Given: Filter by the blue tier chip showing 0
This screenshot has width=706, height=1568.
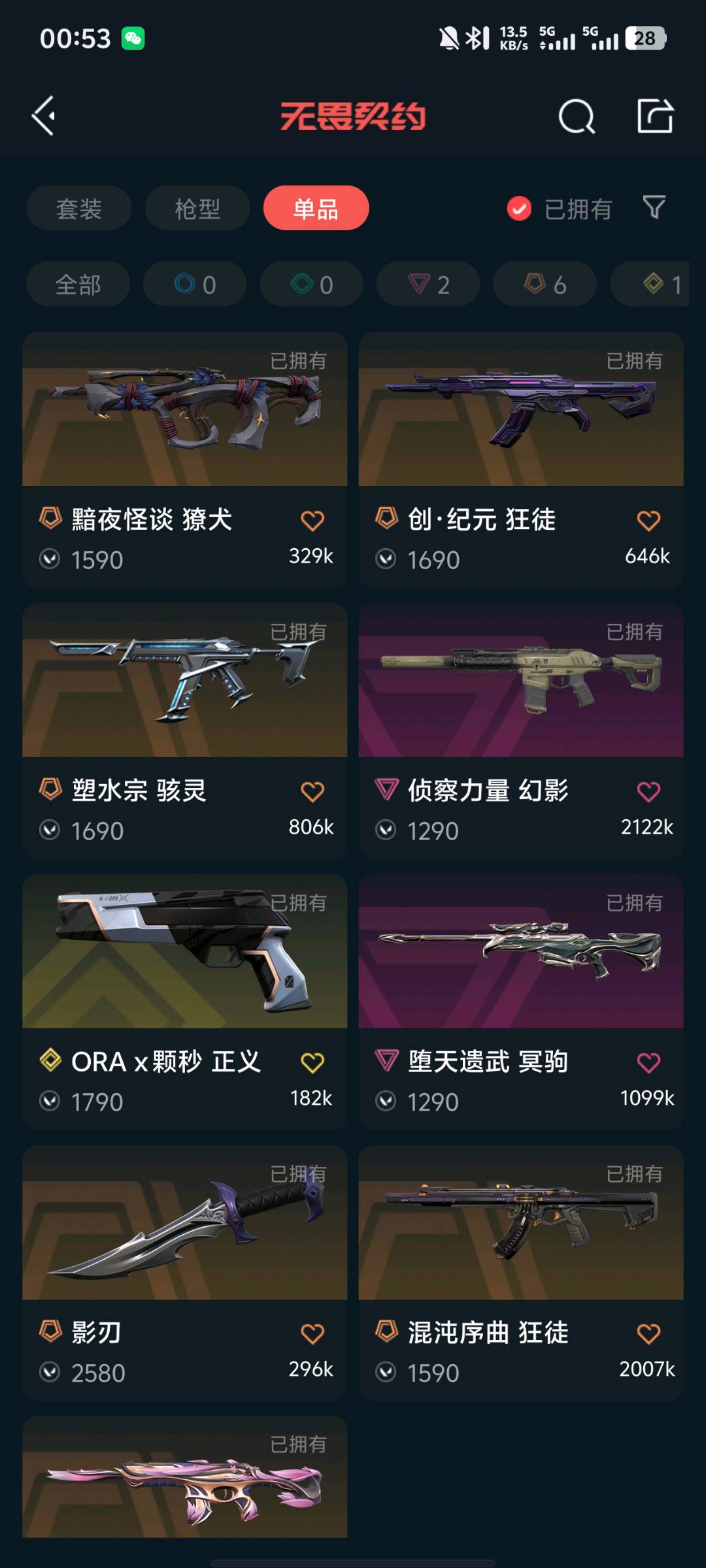Looking at the screenshot, I should coord(195,284).
